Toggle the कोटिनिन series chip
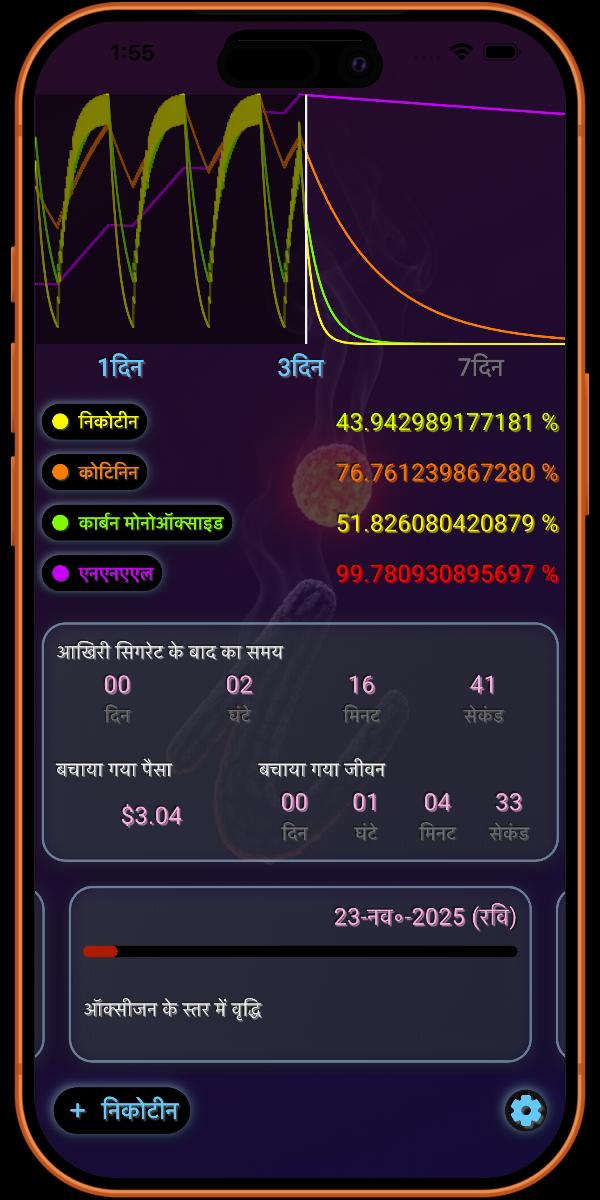This screenshot has width=600, height=1200. pos(94,472)
